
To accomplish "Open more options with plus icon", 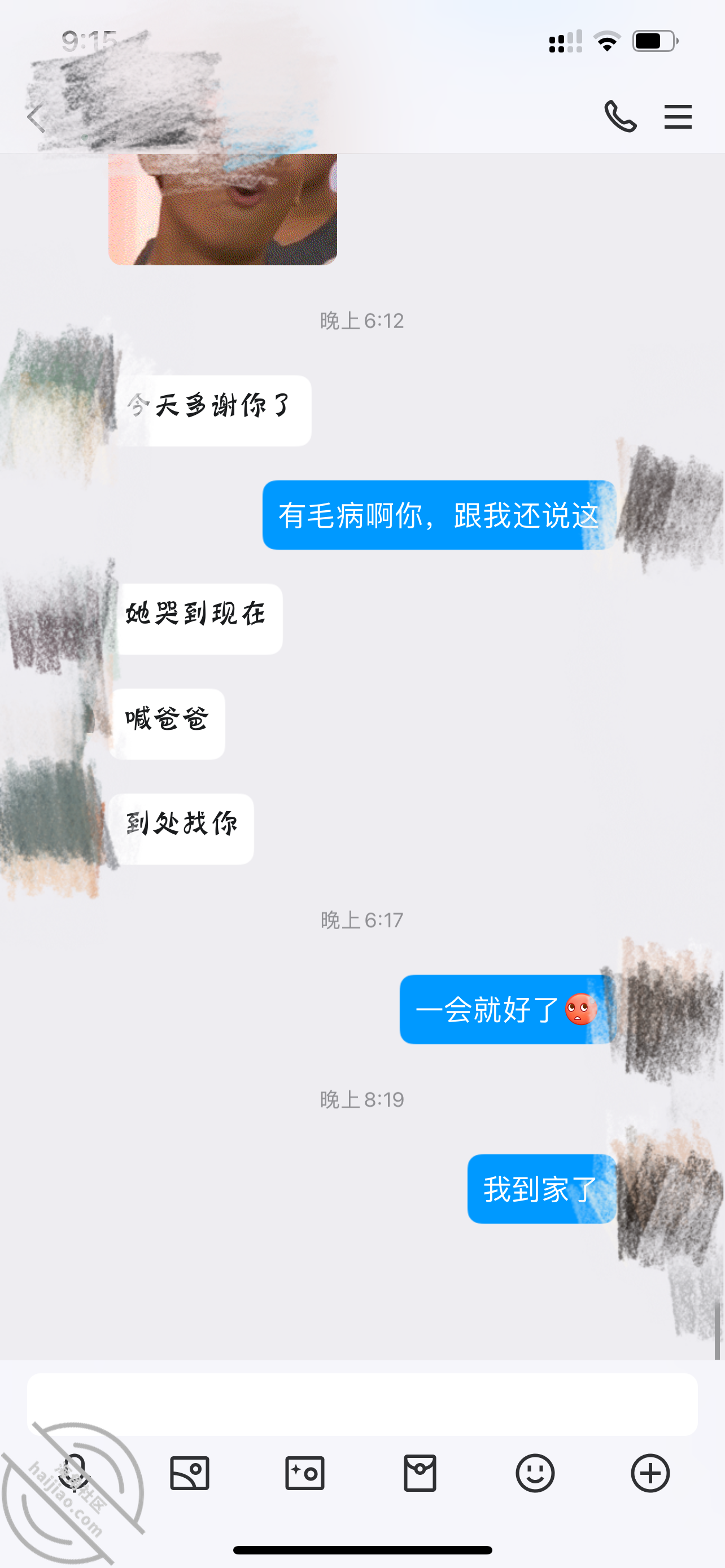I will 650,1473.
